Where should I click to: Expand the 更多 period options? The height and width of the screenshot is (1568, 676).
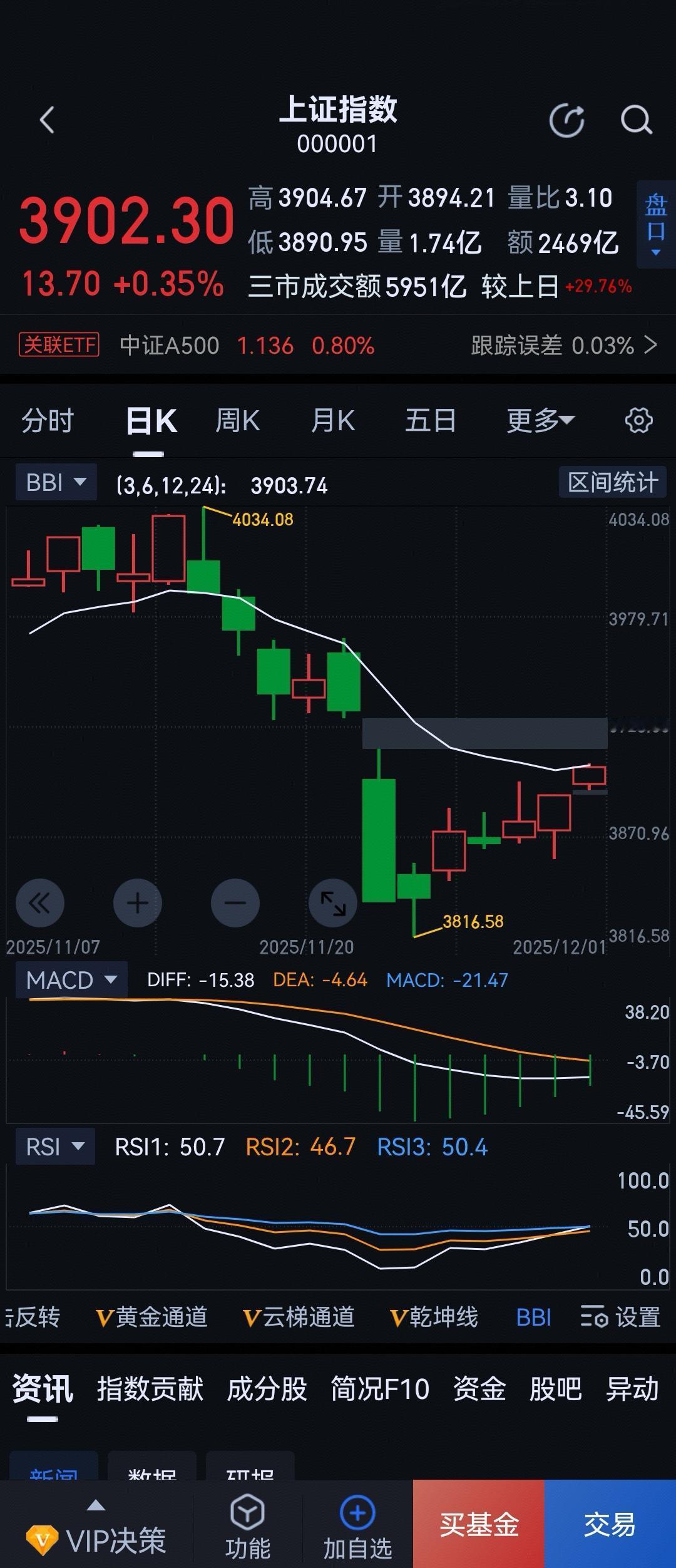[540, 420]
